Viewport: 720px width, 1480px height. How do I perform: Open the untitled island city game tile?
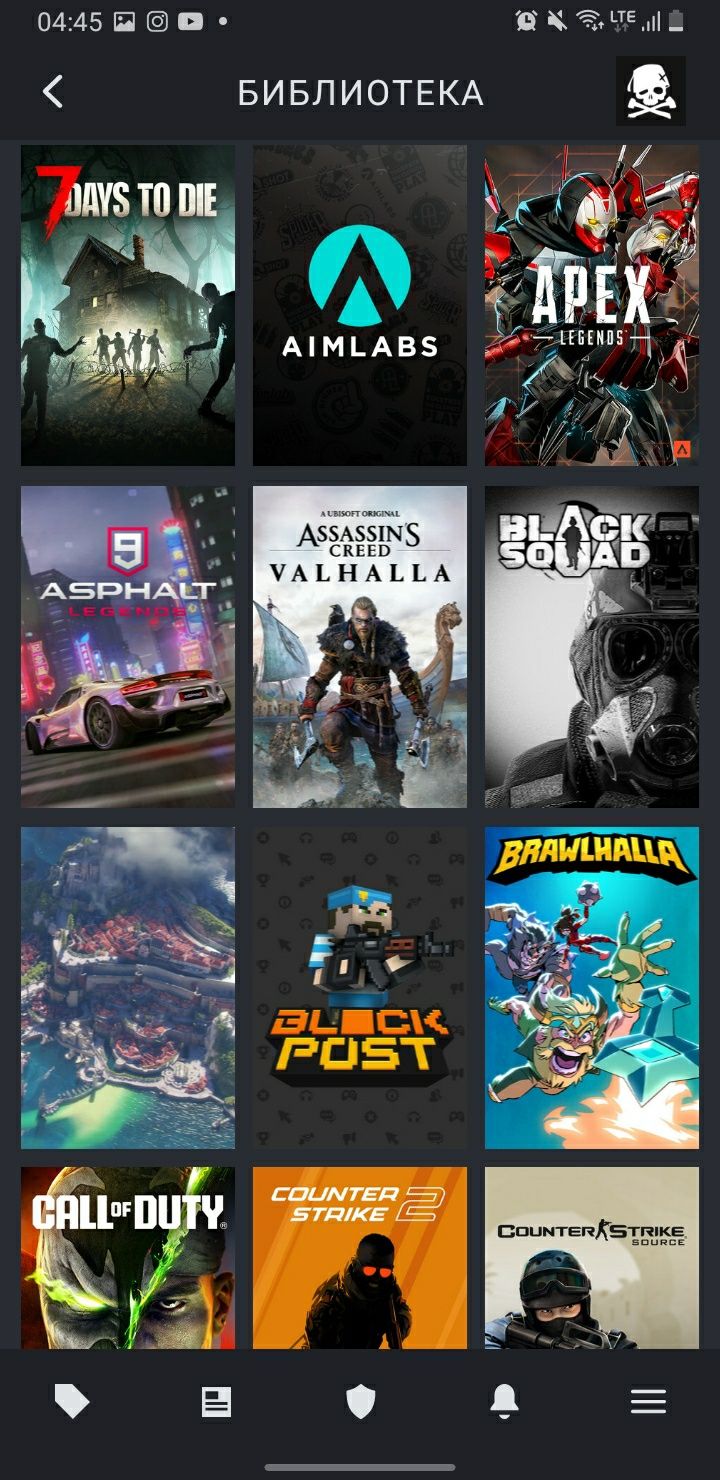pos(128,987)
